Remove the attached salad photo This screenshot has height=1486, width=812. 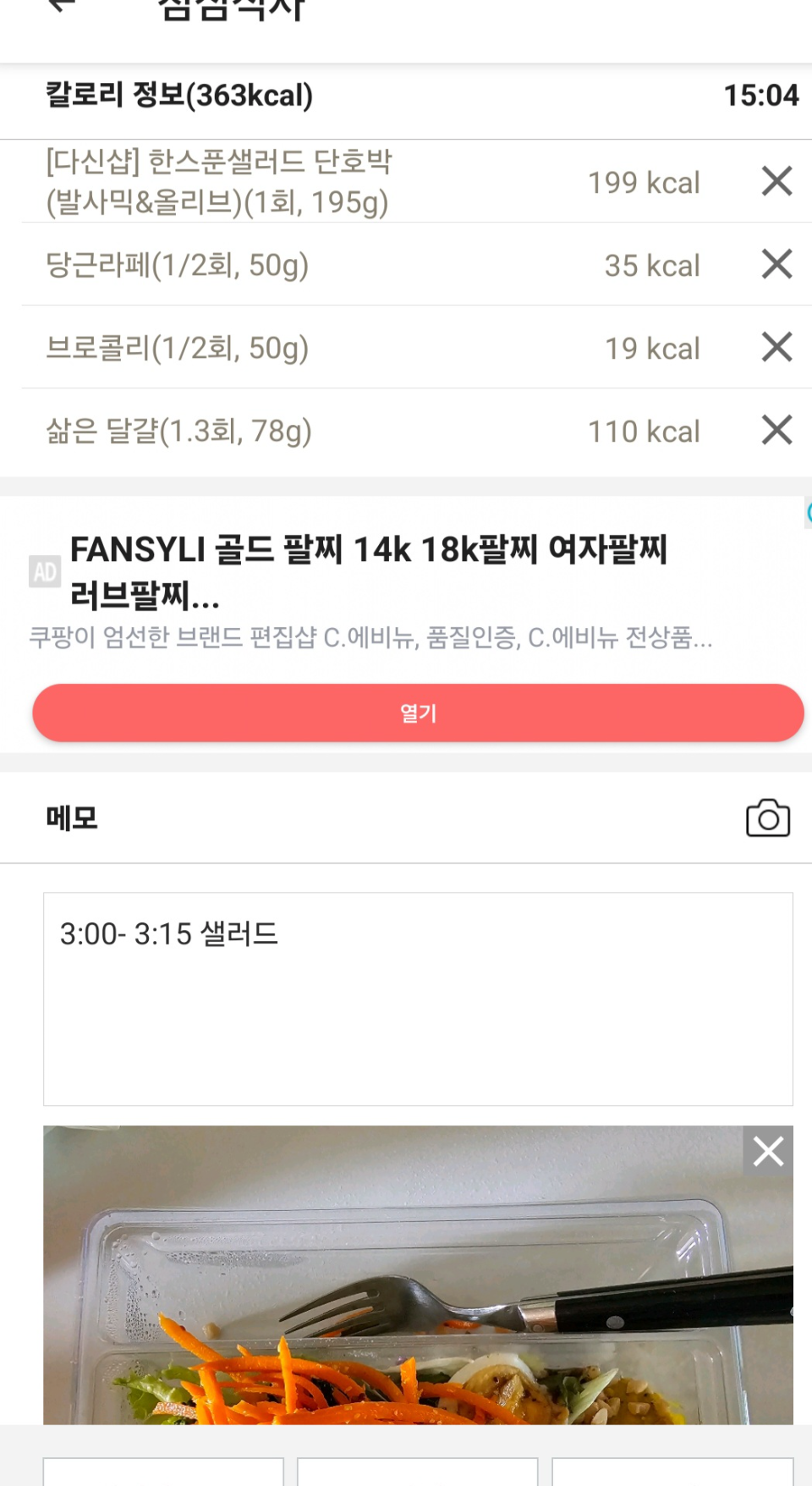click(x=768, y=1151)
